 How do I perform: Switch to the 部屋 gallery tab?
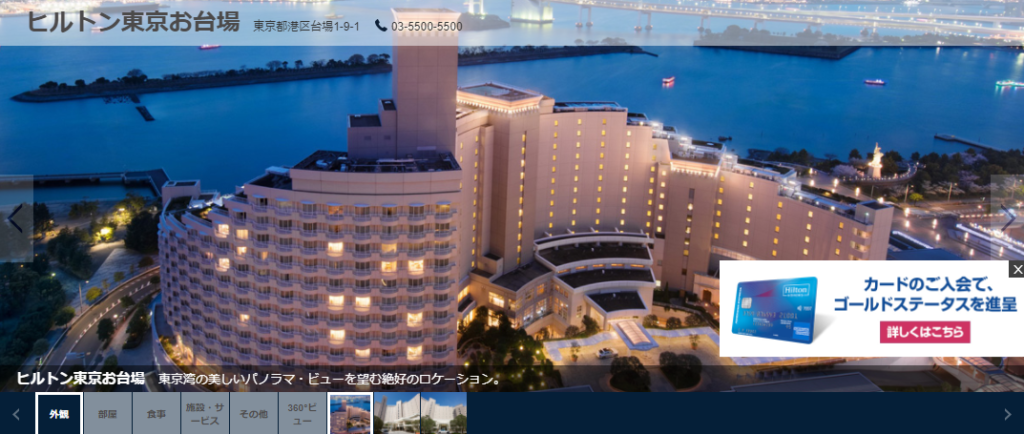tap(107, 413)
